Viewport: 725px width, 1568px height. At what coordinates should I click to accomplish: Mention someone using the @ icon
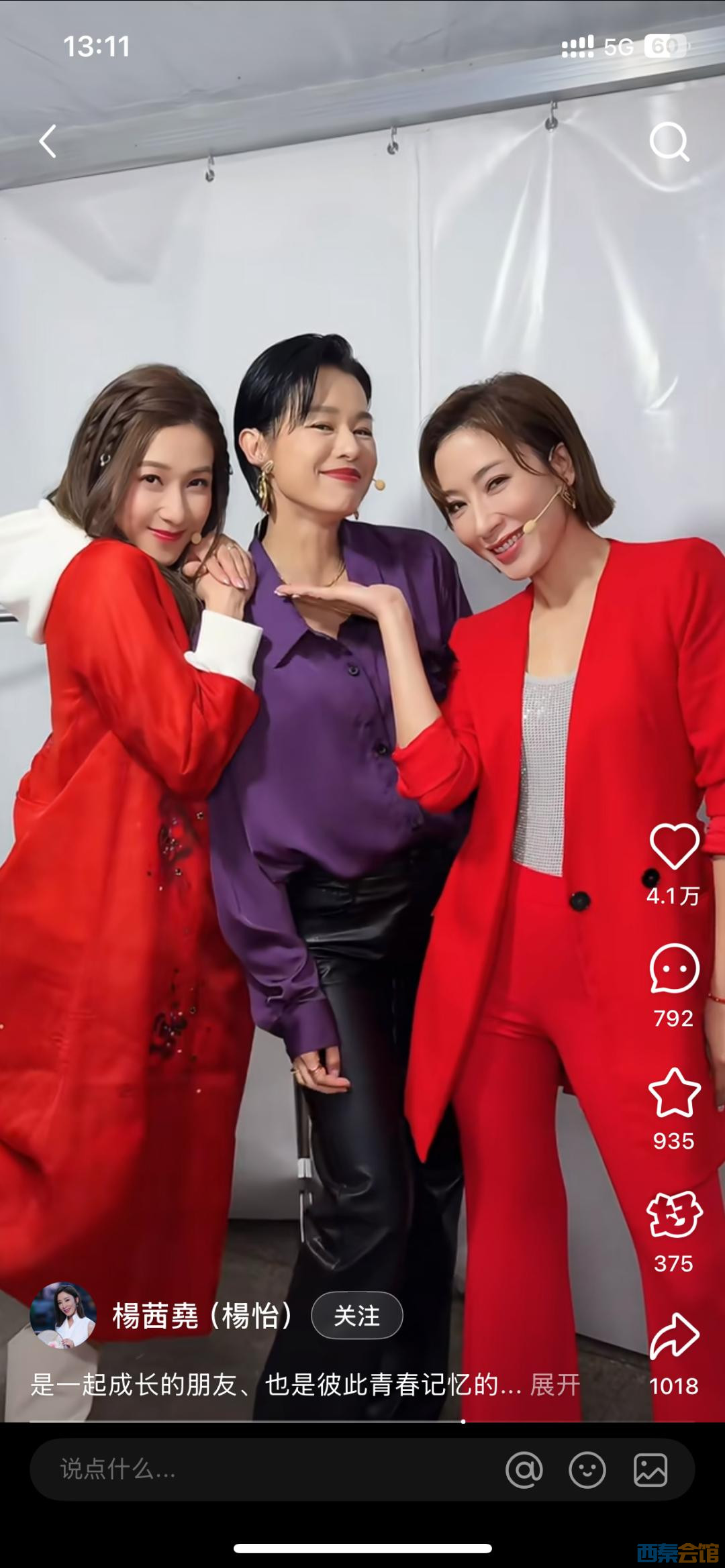[524, 1469]
